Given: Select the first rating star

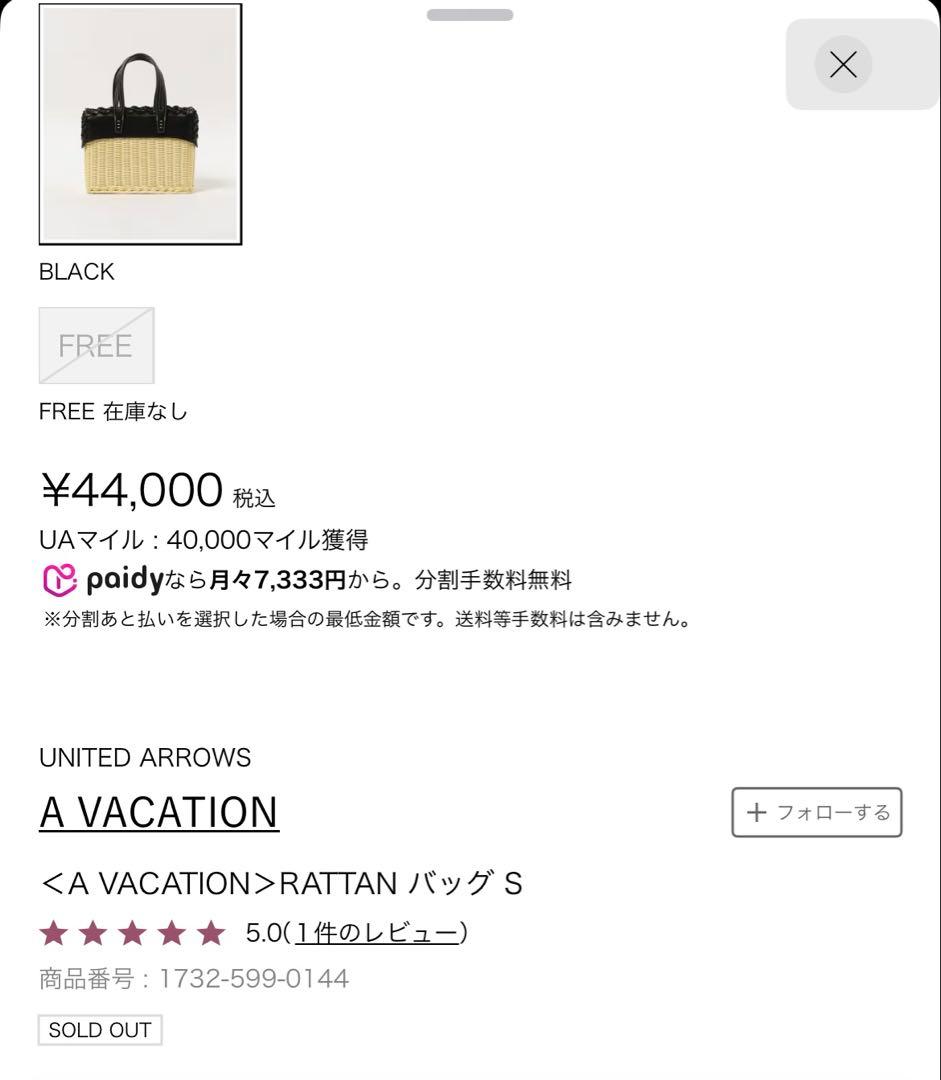Looking at the screenshot, I should pyautogui.click(x=53, y=932).
